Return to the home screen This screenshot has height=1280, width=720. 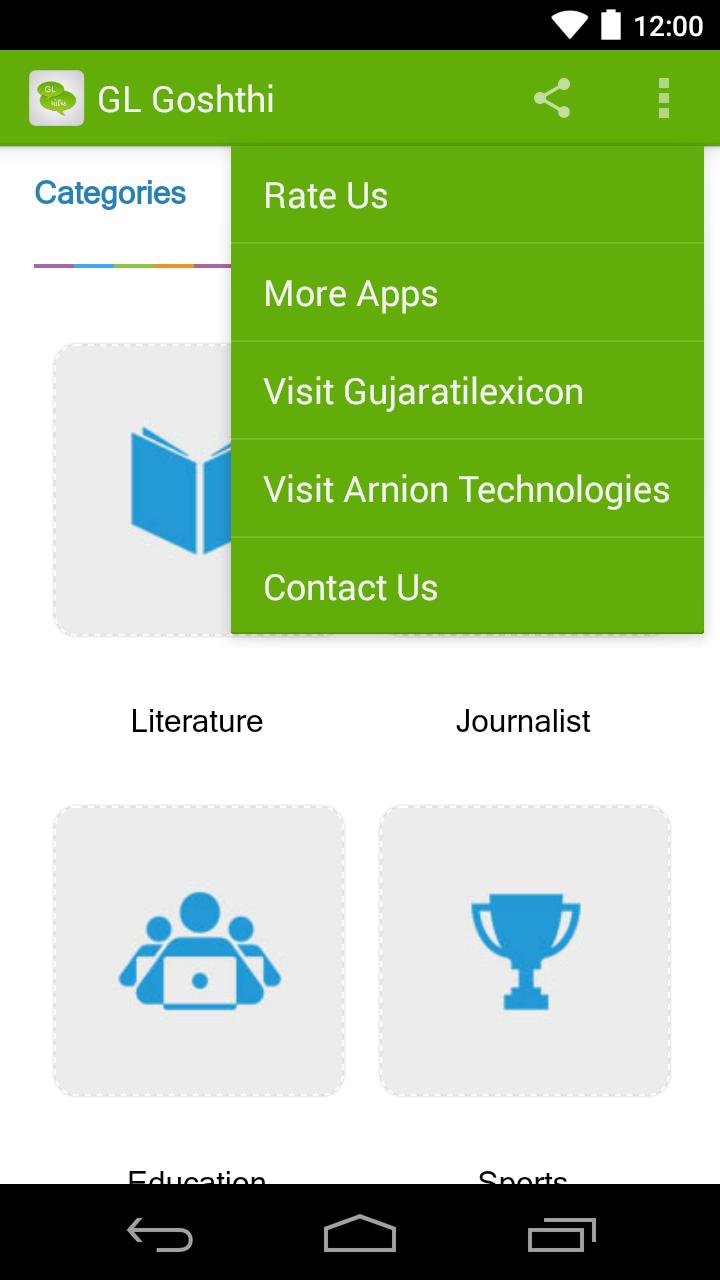360,1234
